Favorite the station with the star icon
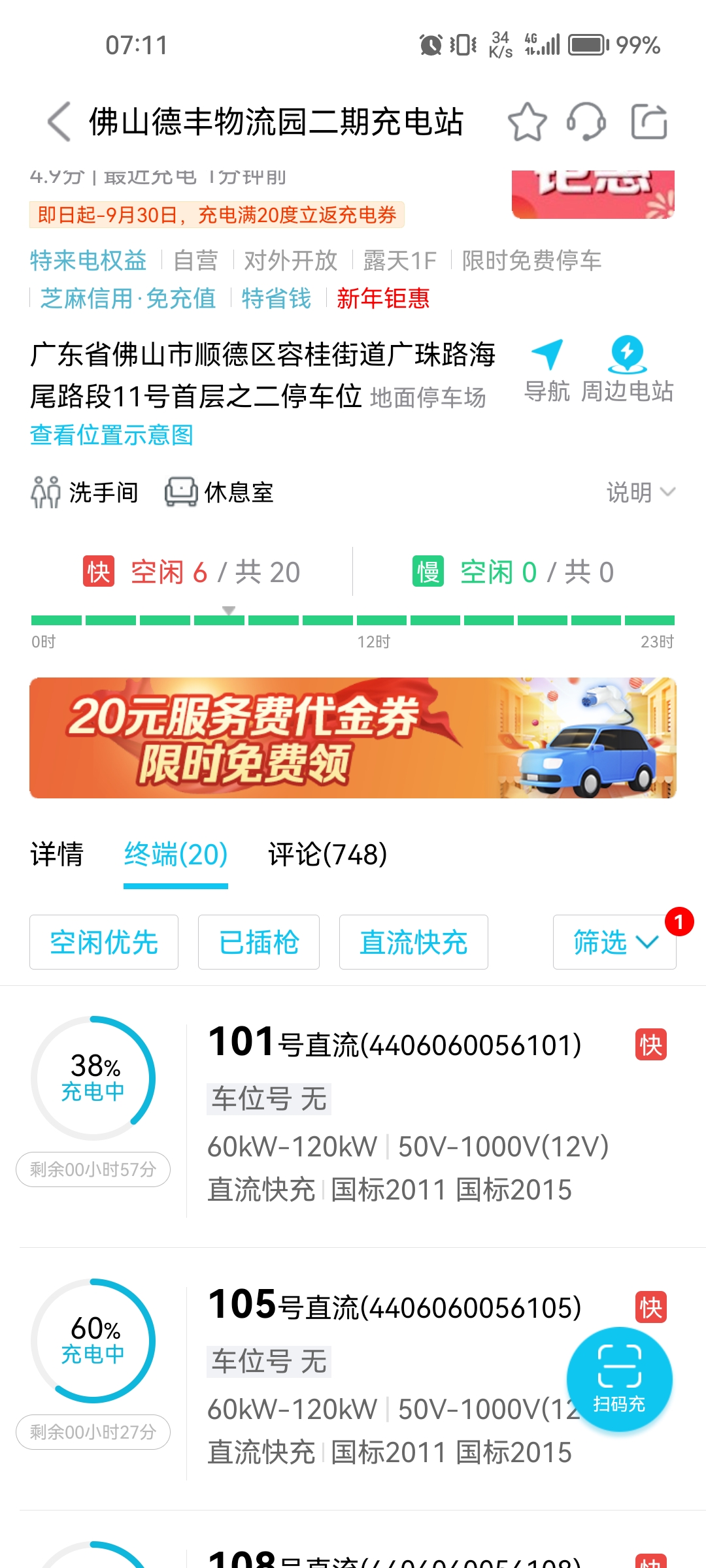Image resolution: width=706 pixels, height=1568 pixels. point(527,122)
